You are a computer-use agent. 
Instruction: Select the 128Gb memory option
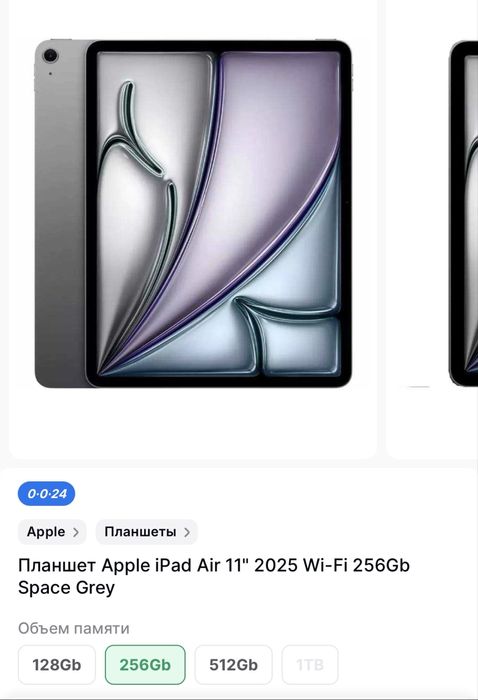click(57, 665)
